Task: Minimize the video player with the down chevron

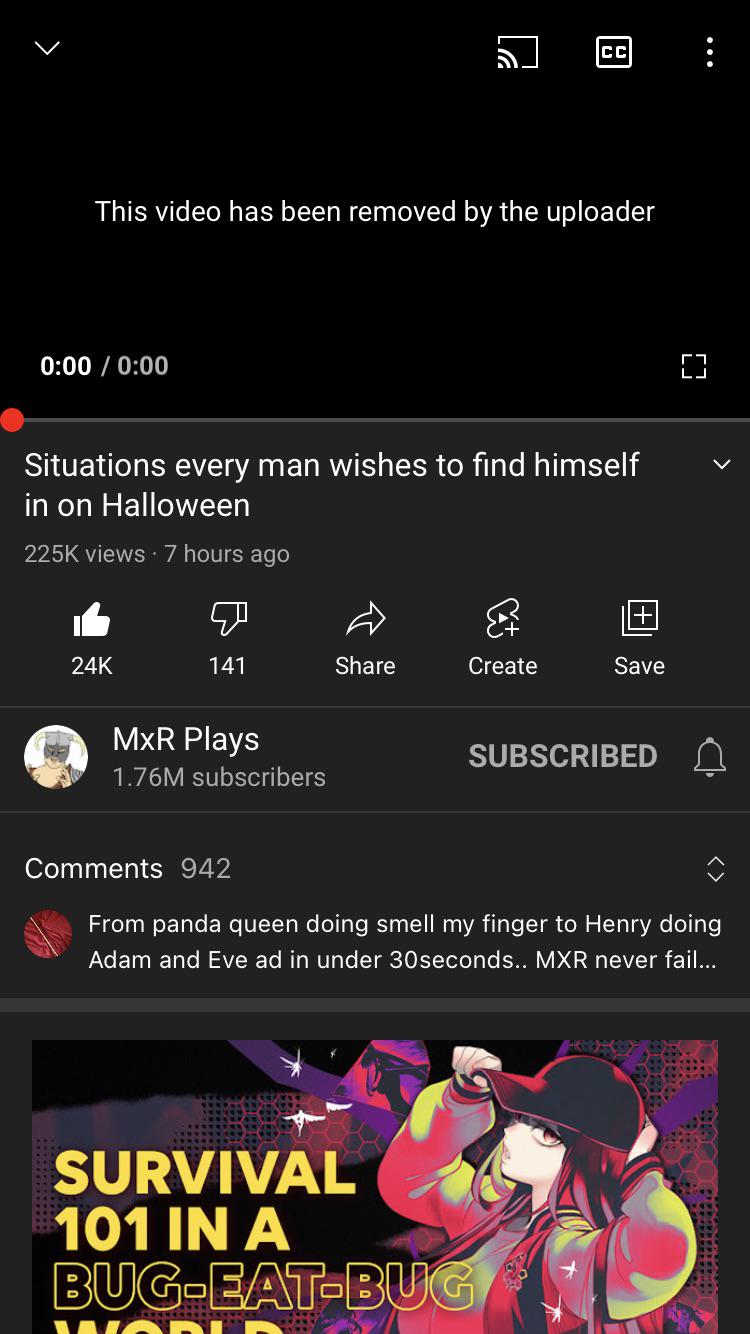Action: pos(47,48)
